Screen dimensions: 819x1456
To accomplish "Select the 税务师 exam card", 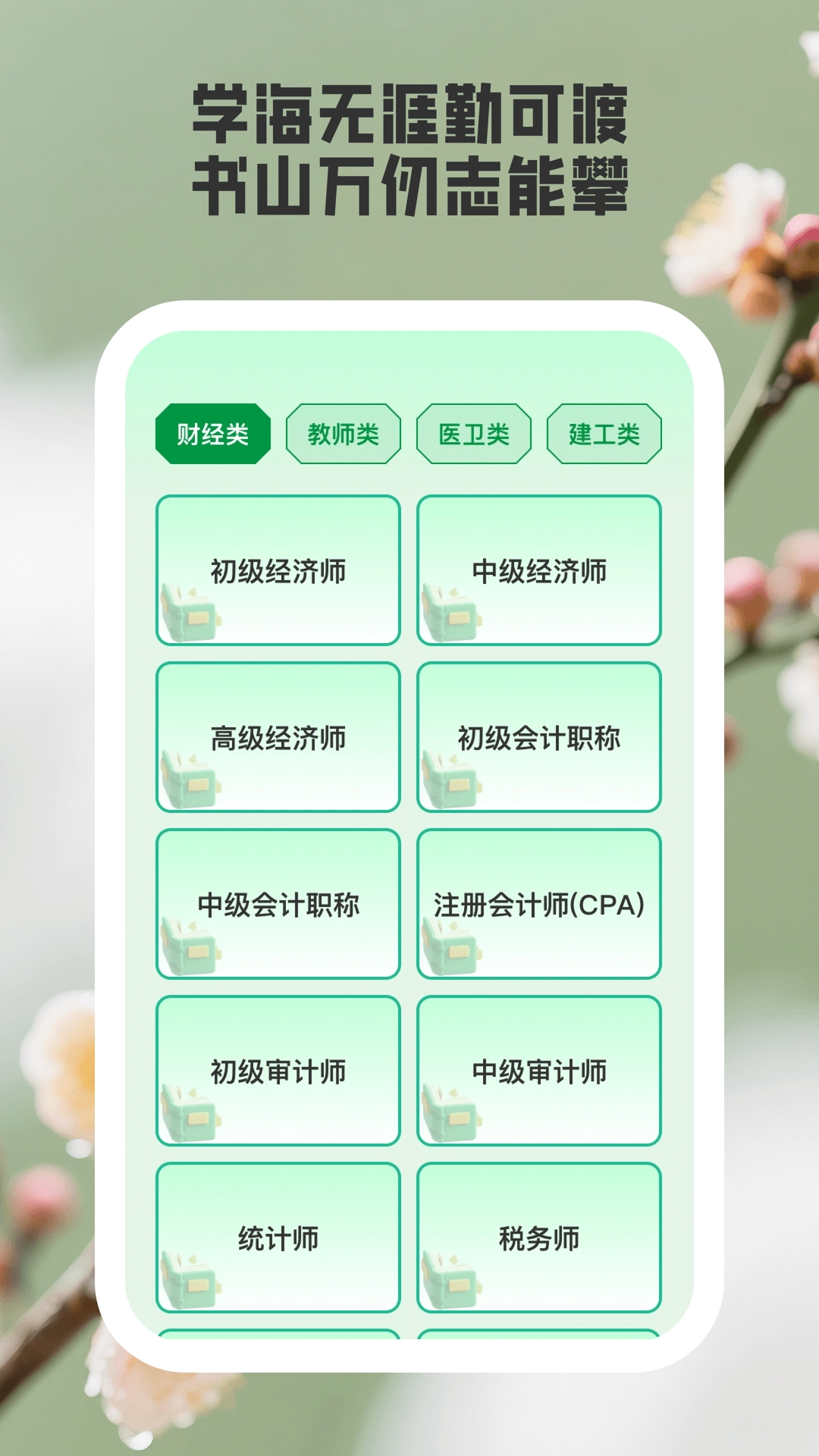I will coord(538,1236).
